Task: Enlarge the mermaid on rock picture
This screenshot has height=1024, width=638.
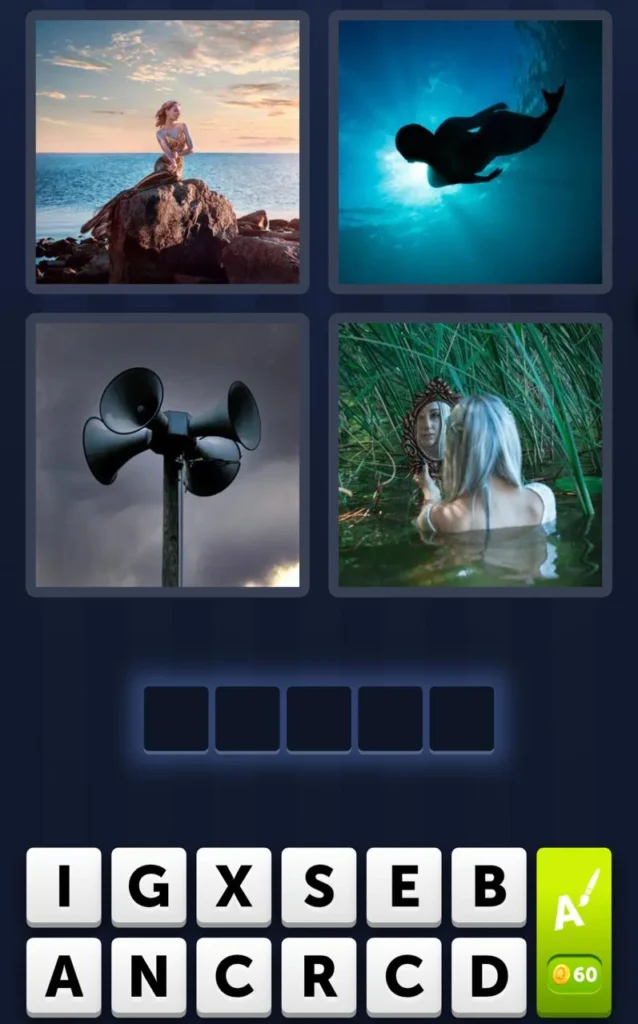Action: 167,152
